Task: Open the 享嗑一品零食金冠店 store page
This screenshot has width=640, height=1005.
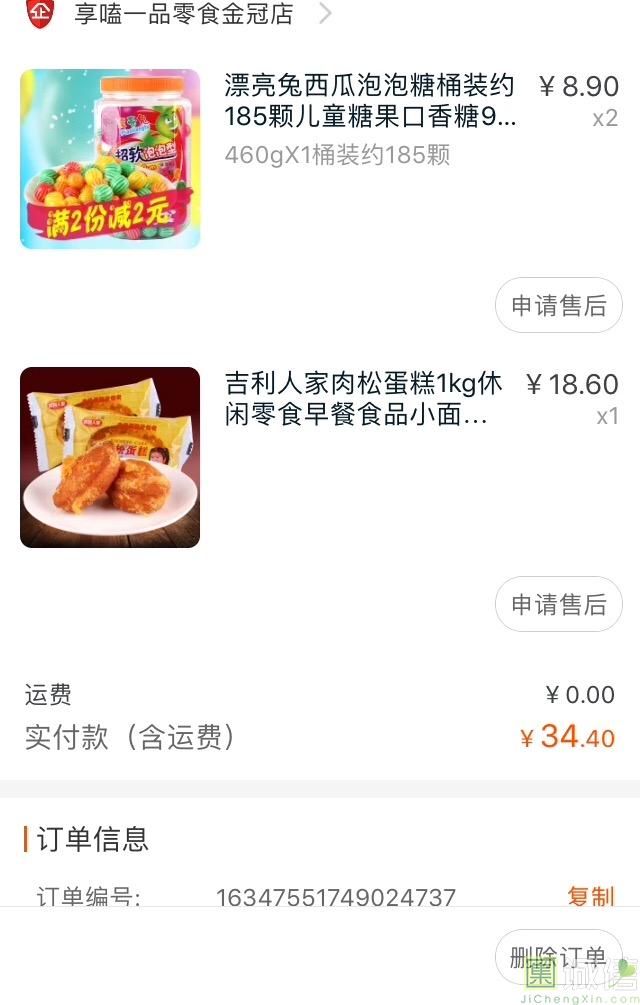Action: (x=184, y=14)
